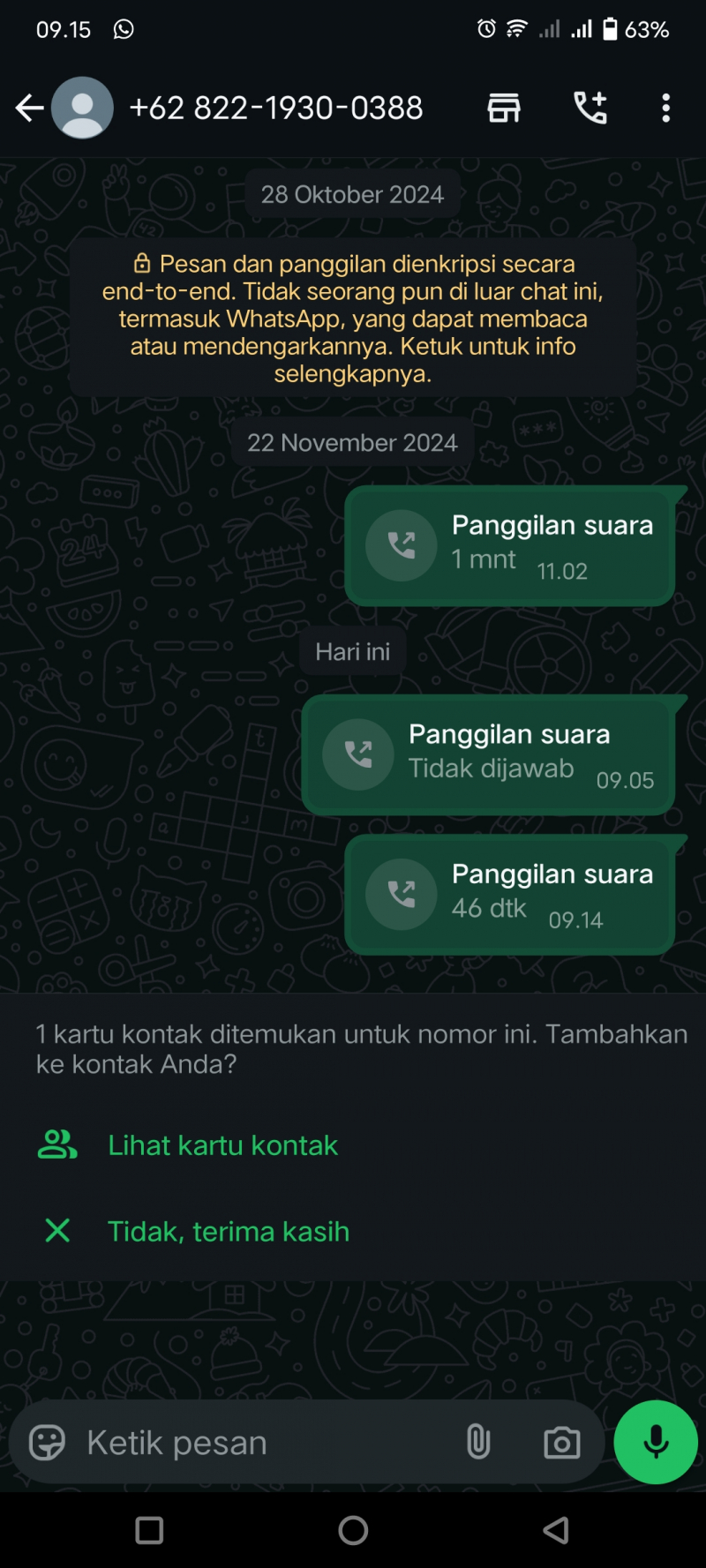Open the emoji picker
Screen dimensions: 706x1568
coord(48,1443)
